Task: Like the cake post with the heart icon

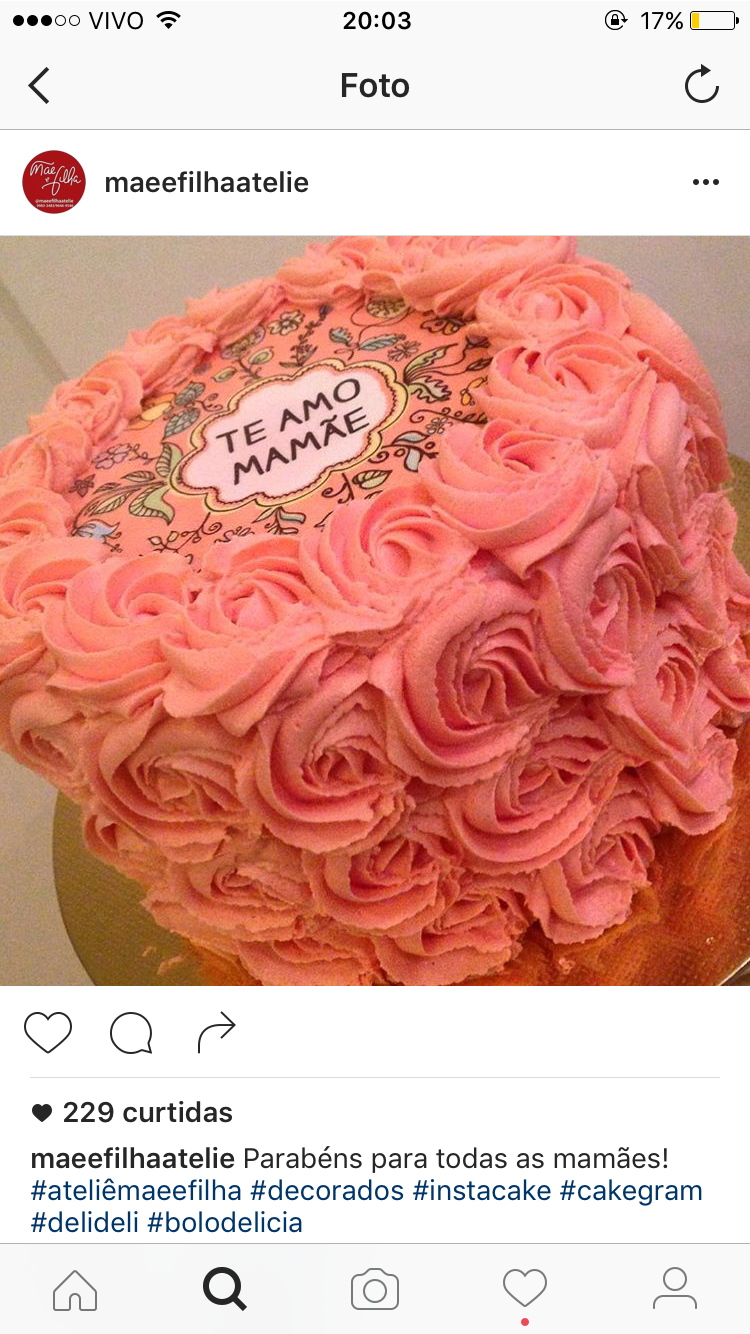Action: click(x=48, y=1033)
